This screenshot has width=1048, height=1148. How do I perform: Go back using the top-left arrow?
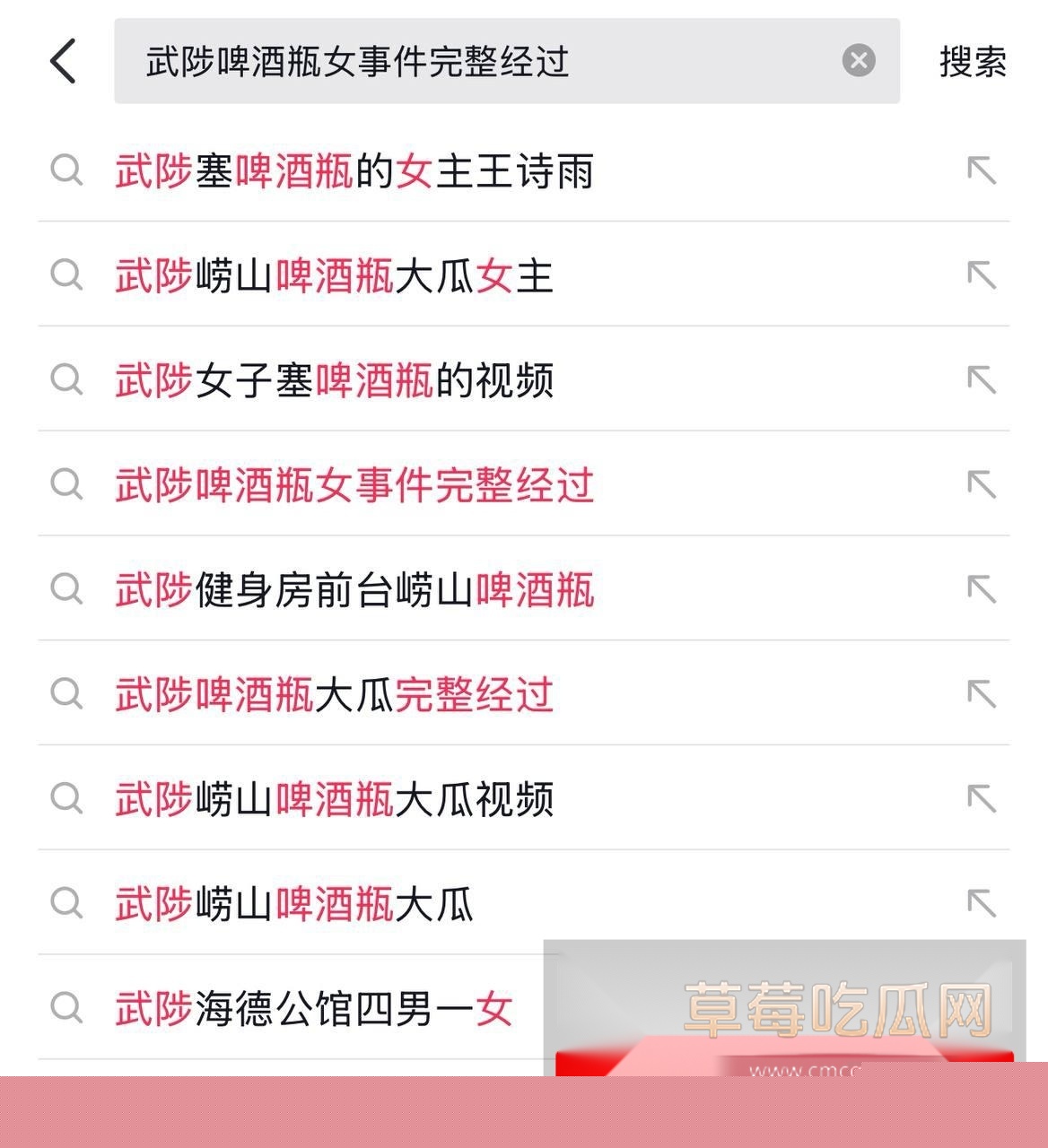pos(63,61)
